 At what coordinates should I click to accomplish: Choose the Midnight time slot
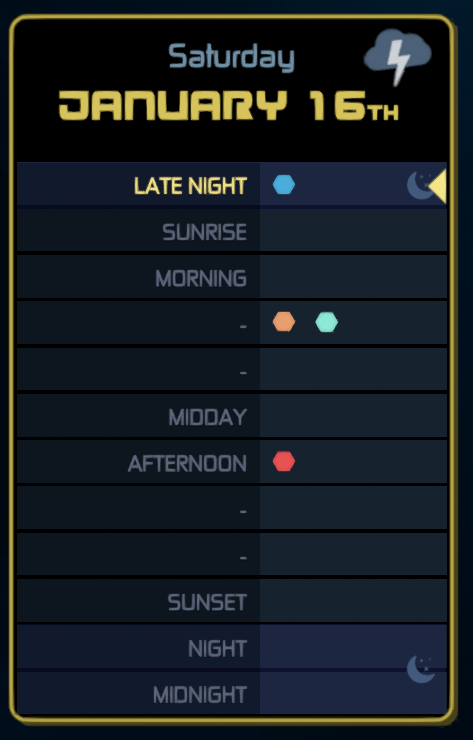coord(232,694)
